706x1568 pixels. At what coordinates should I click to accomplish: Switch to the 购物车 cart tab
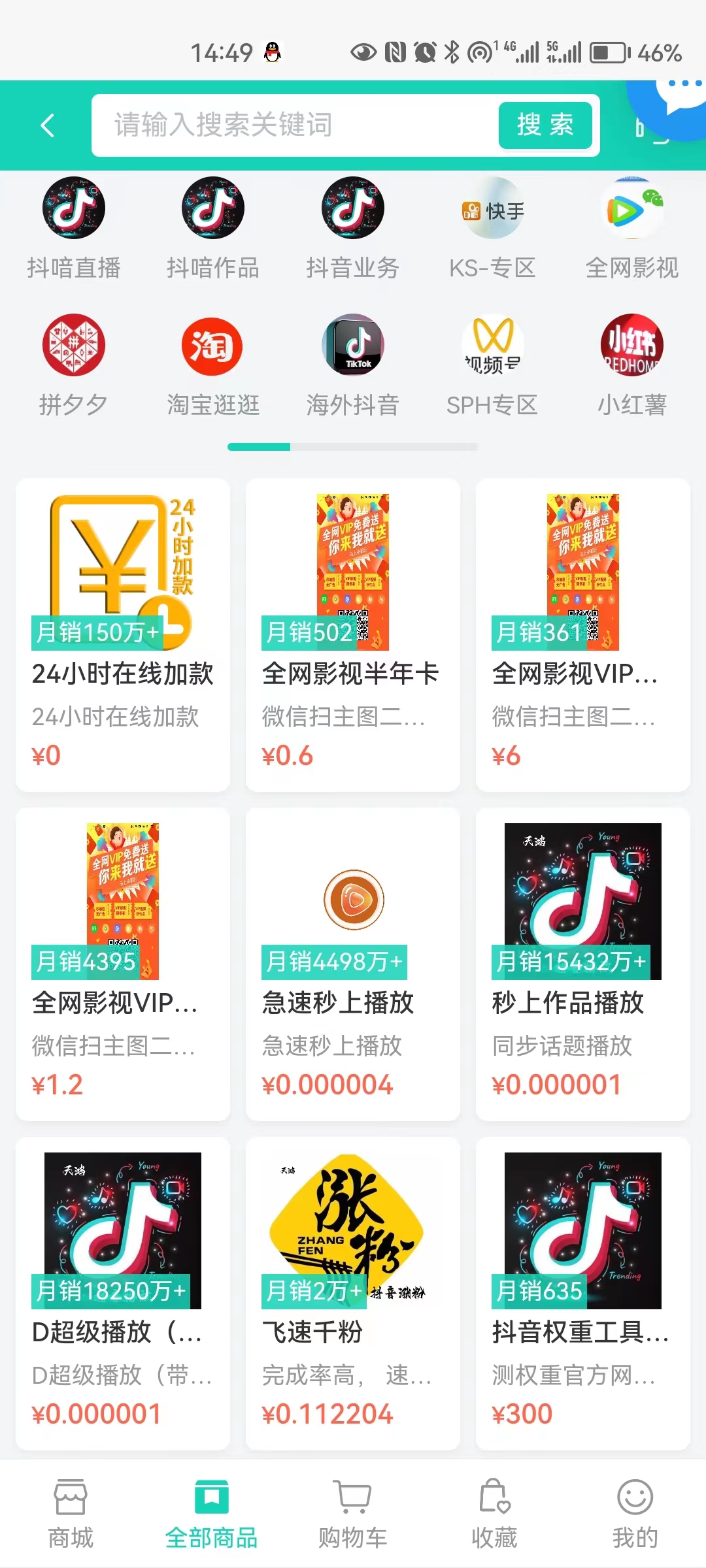(x=352, y=1516)
